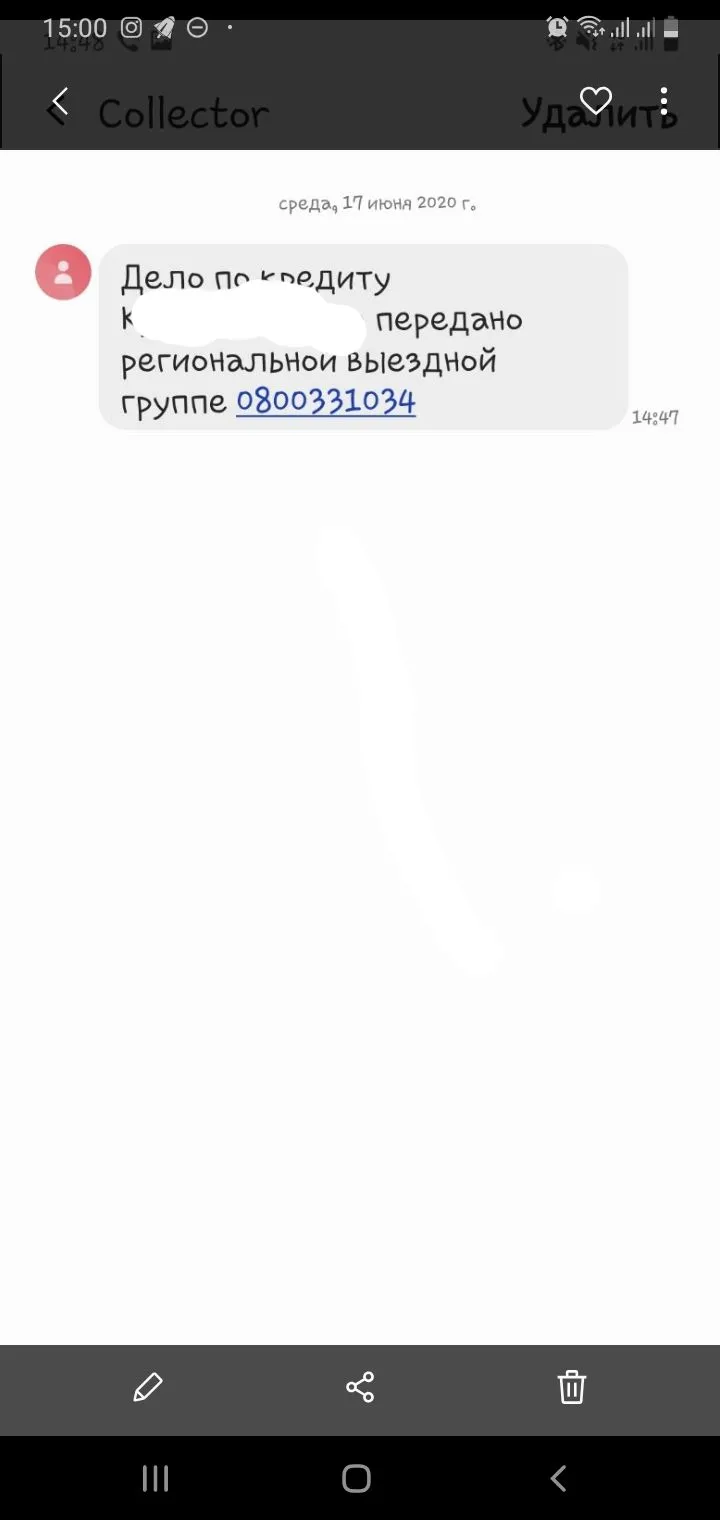
Task: Share this image
Action: pyautogui.click(x=360, y=1387)
